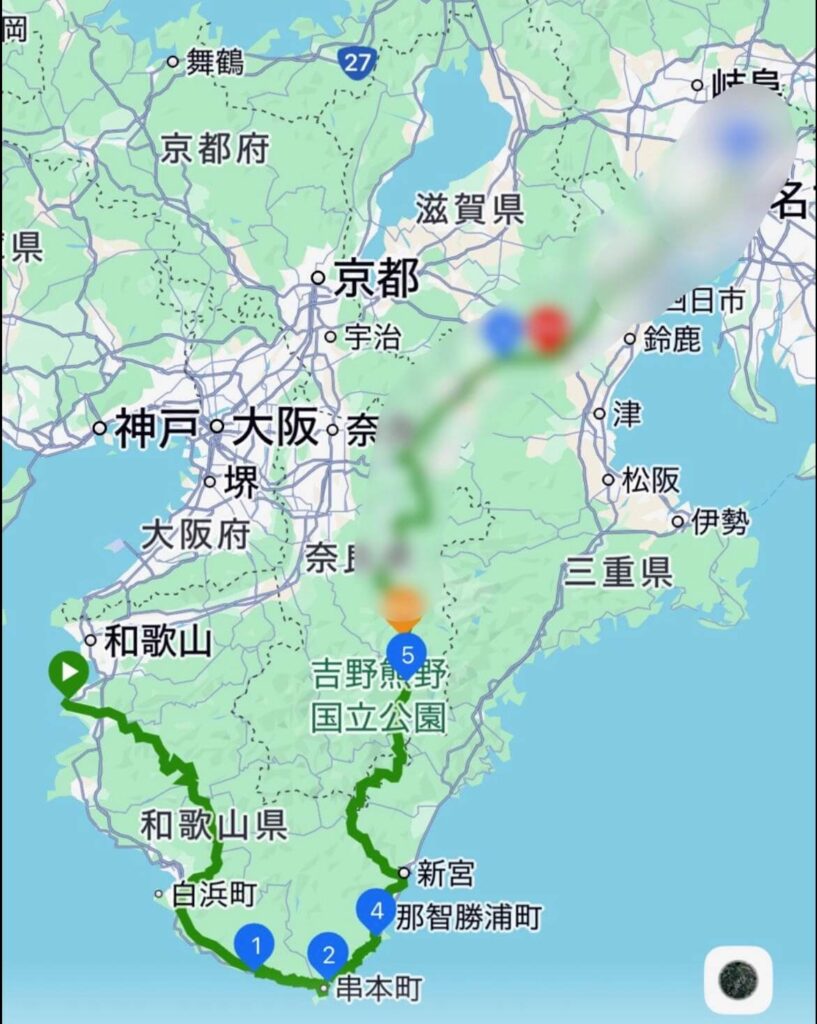Open waypoint pin number 2 near 串本町
This screenshot has height=1024, width=817.
(328, 952)
